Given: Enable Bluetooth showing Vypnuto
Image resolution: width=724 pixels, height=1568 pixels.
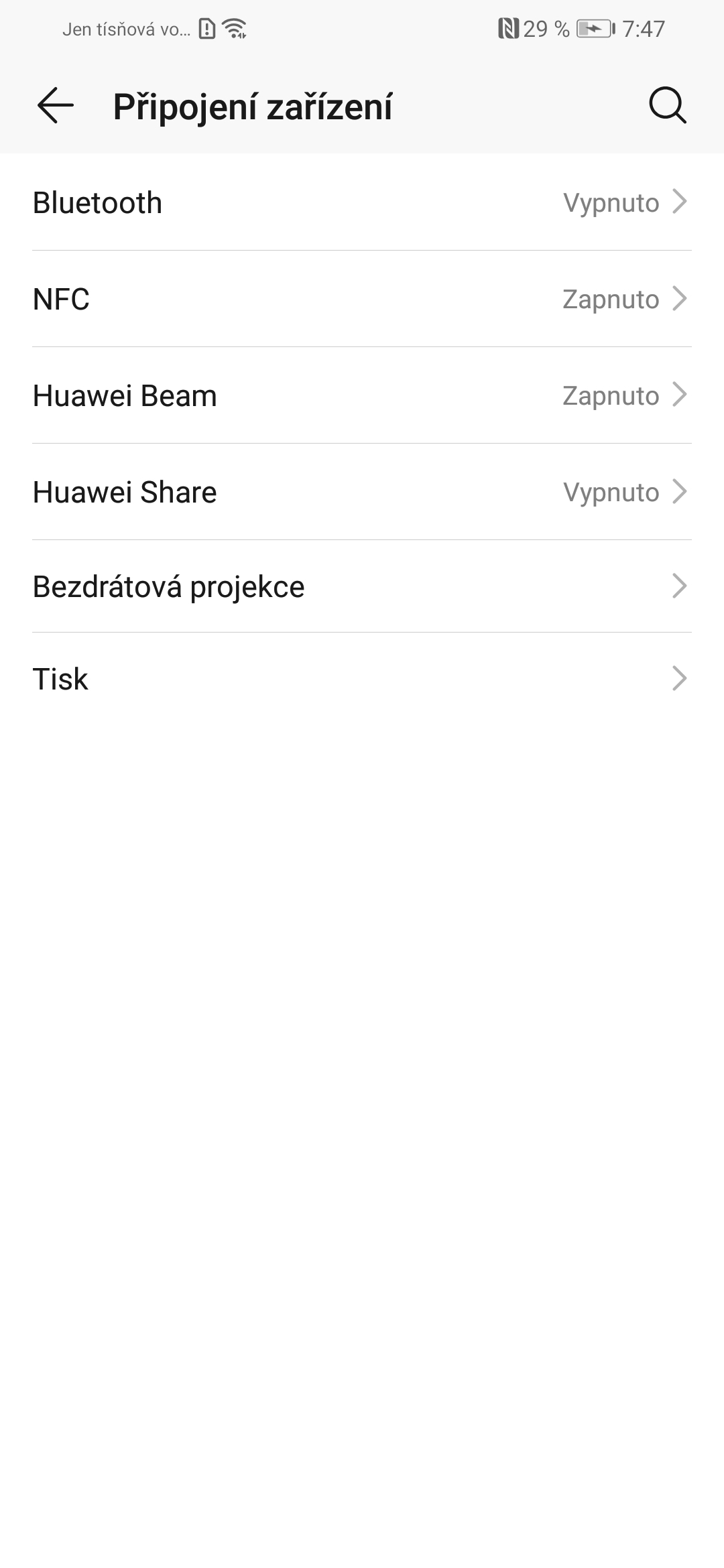Looking at the screenshot, I should pos(362,202).
